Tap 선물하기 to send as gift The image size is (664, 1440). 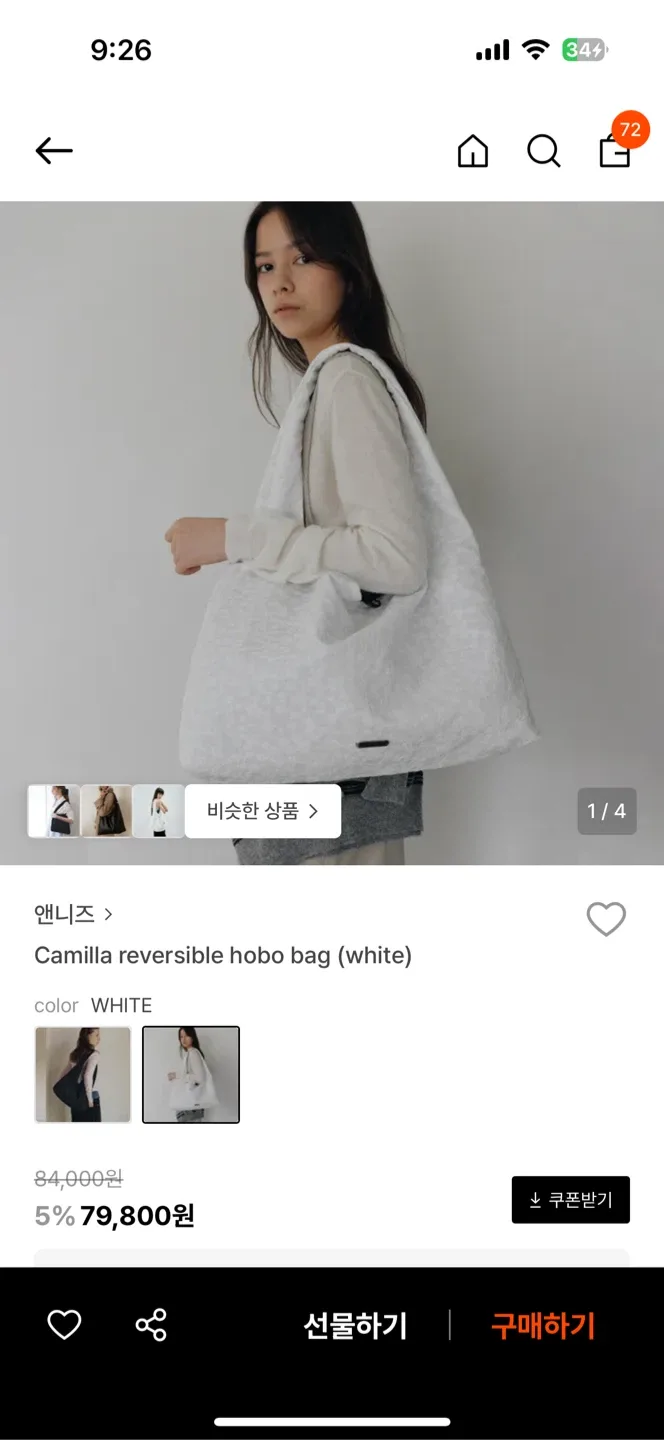(355, 1326)
